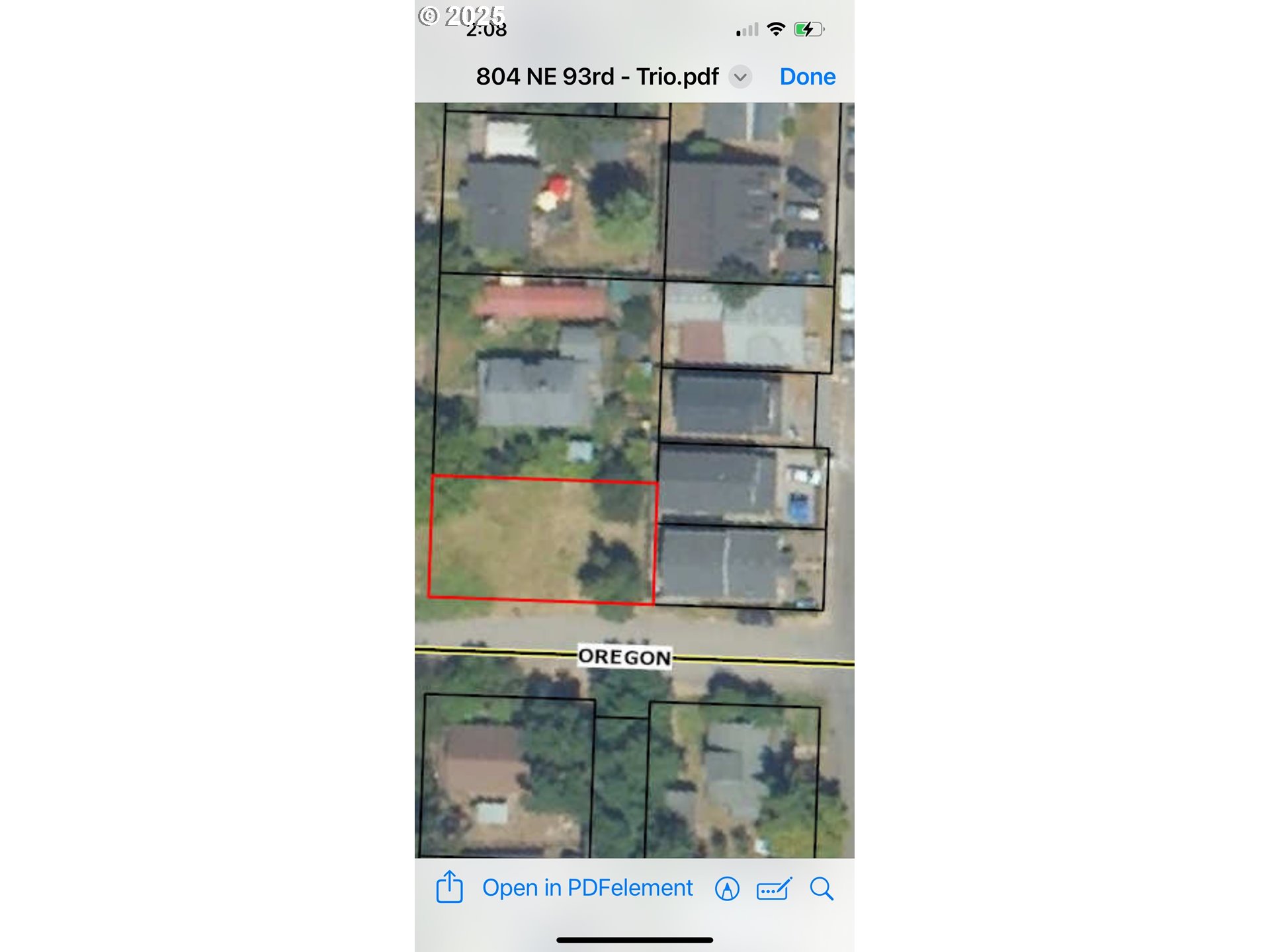
Task: Open the form fill and signature tool
Action: 774,889
